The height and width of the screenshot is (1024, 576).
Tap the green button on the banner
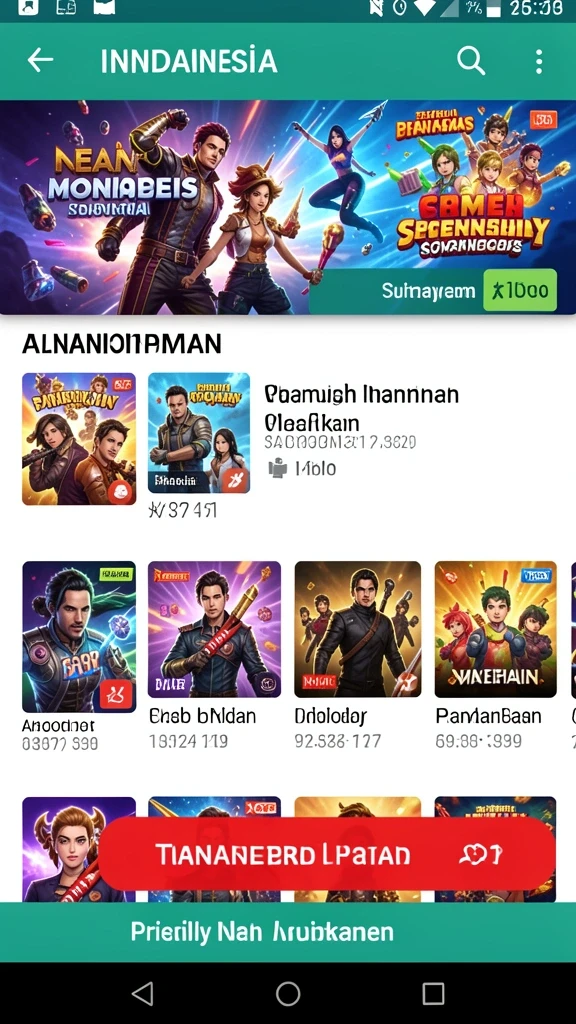coord(520,290)
